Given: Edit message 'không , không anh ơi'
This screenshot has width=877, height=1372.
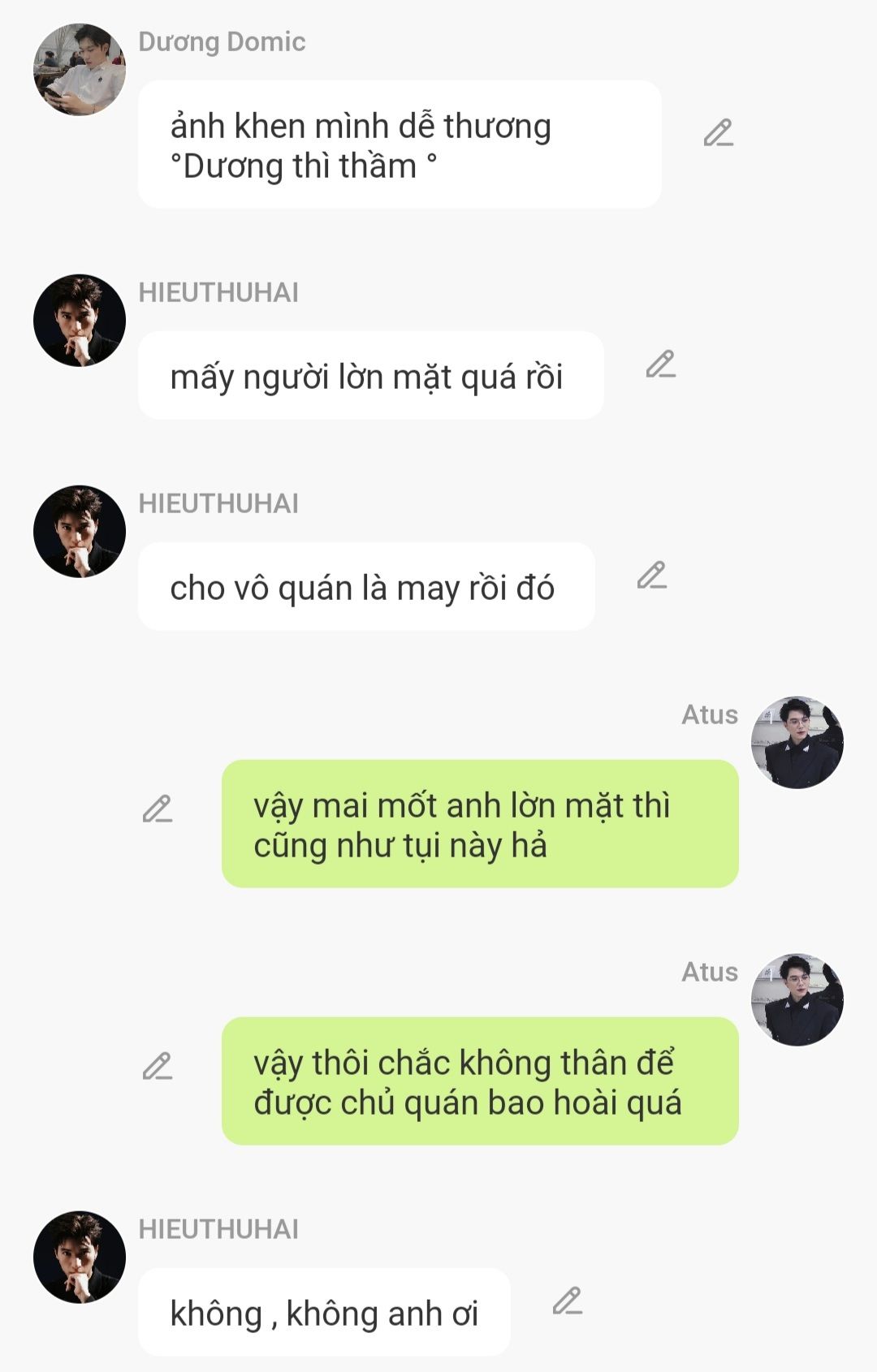Looking at the screenshot, I should [567, 1301].
